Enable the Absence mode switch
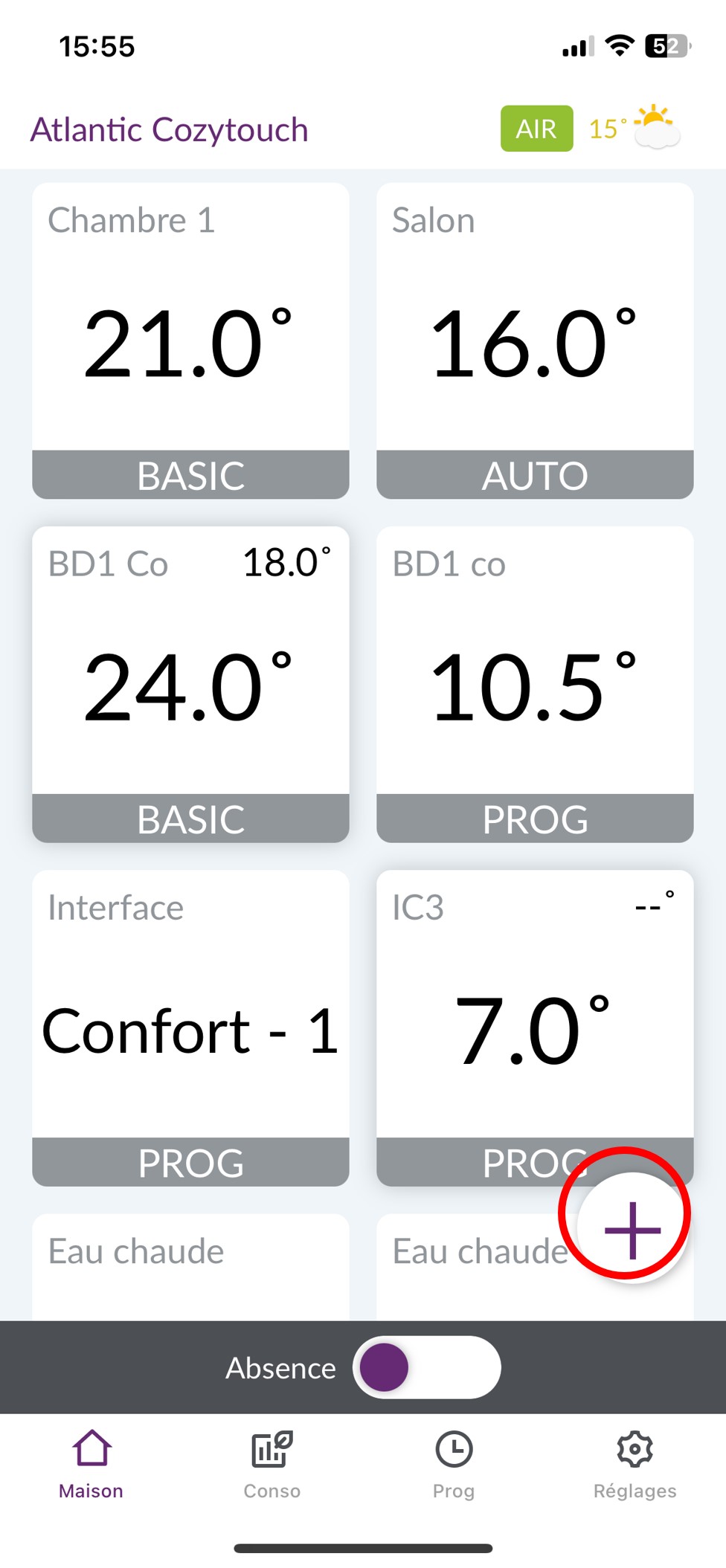 tap(426, 1367)
